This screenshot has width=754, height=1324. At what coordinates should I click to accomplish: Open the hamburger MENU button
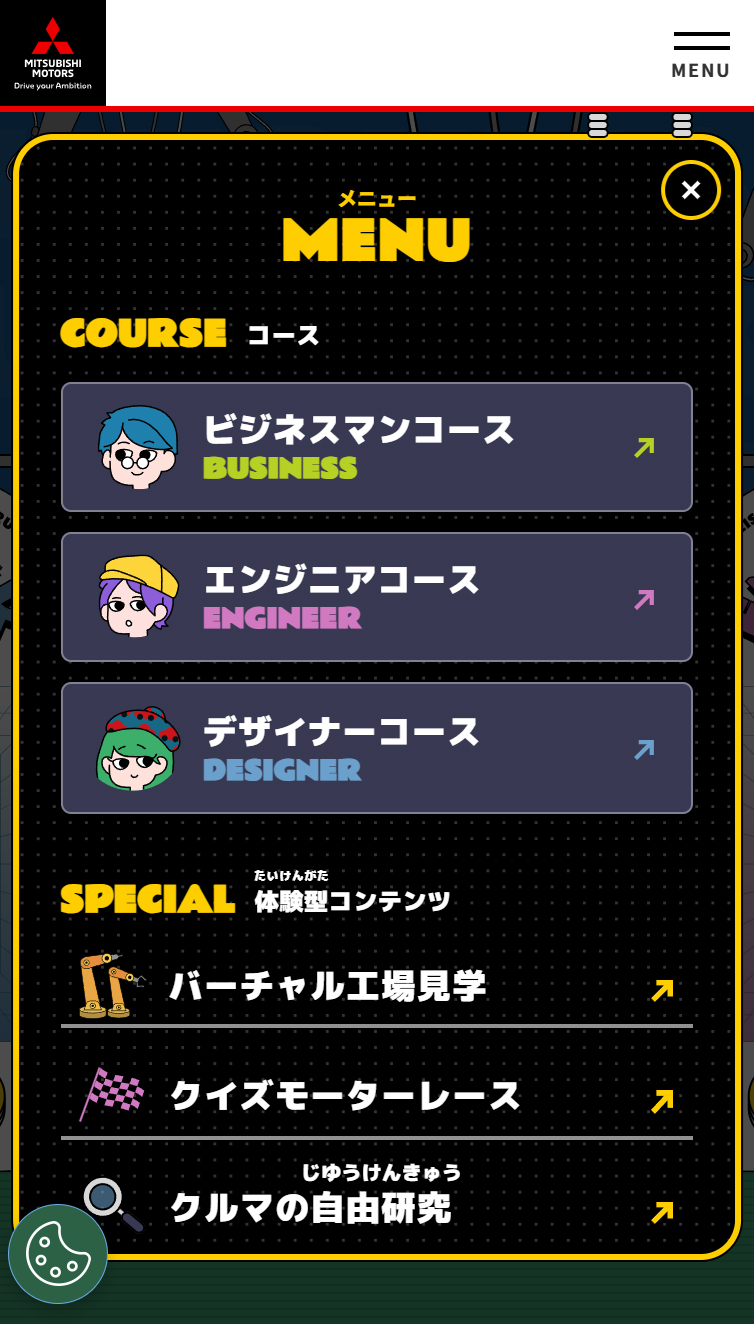(701, 54)
